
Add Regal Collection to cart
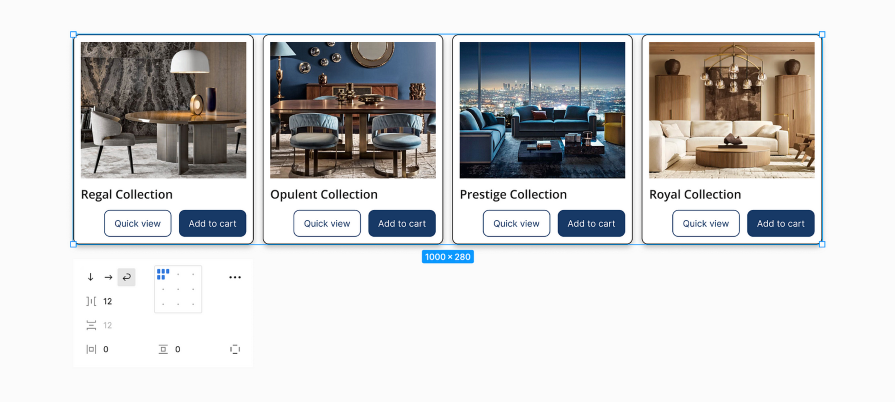[x=212, y=223]
